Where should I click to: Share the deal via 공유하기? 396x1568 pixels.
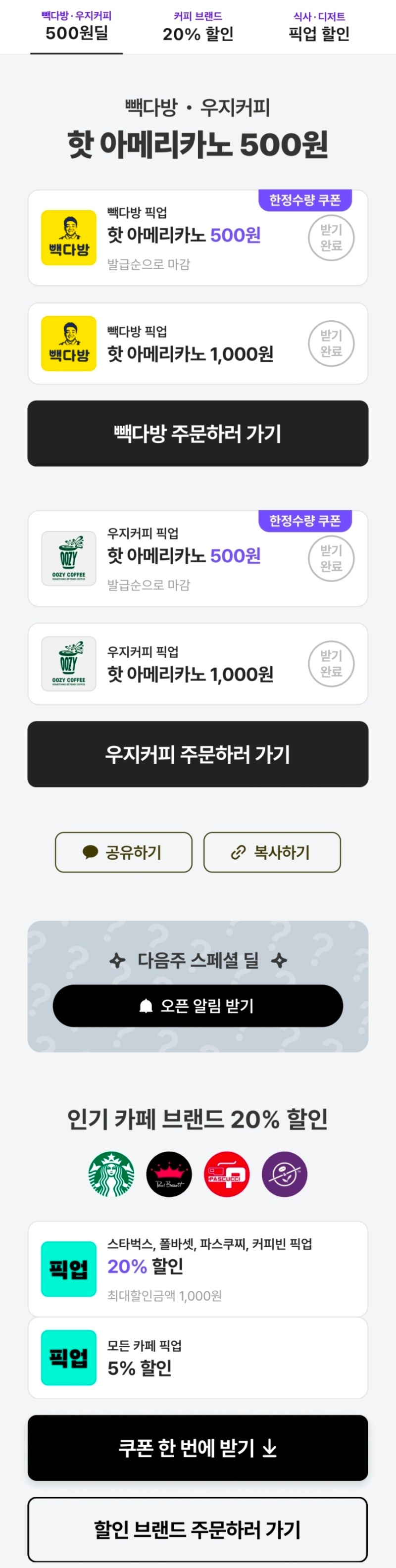[123, 852]
